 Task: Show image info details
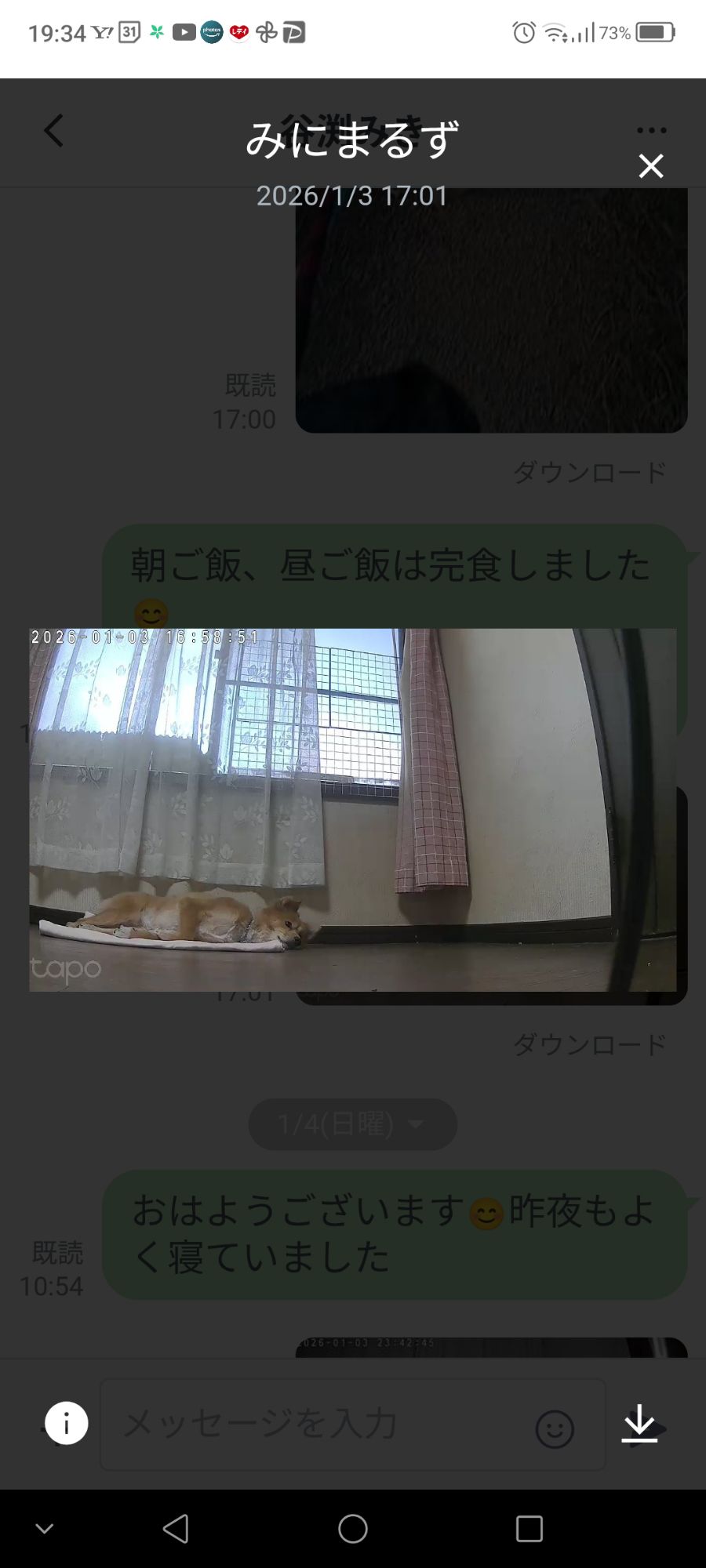click(67, 1423)
